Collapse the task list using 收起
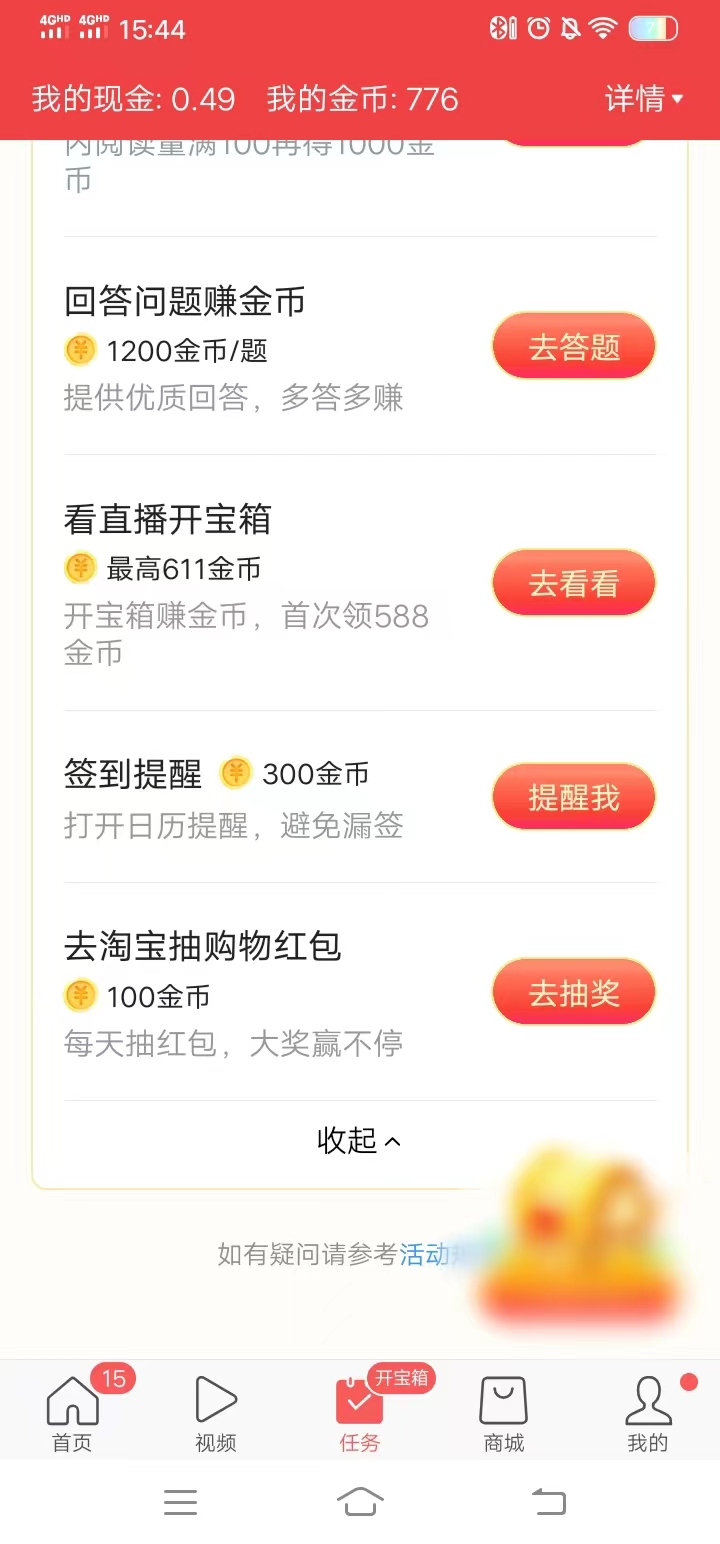This screenshot has height=1544, width=720. (x=359, y=1139)
